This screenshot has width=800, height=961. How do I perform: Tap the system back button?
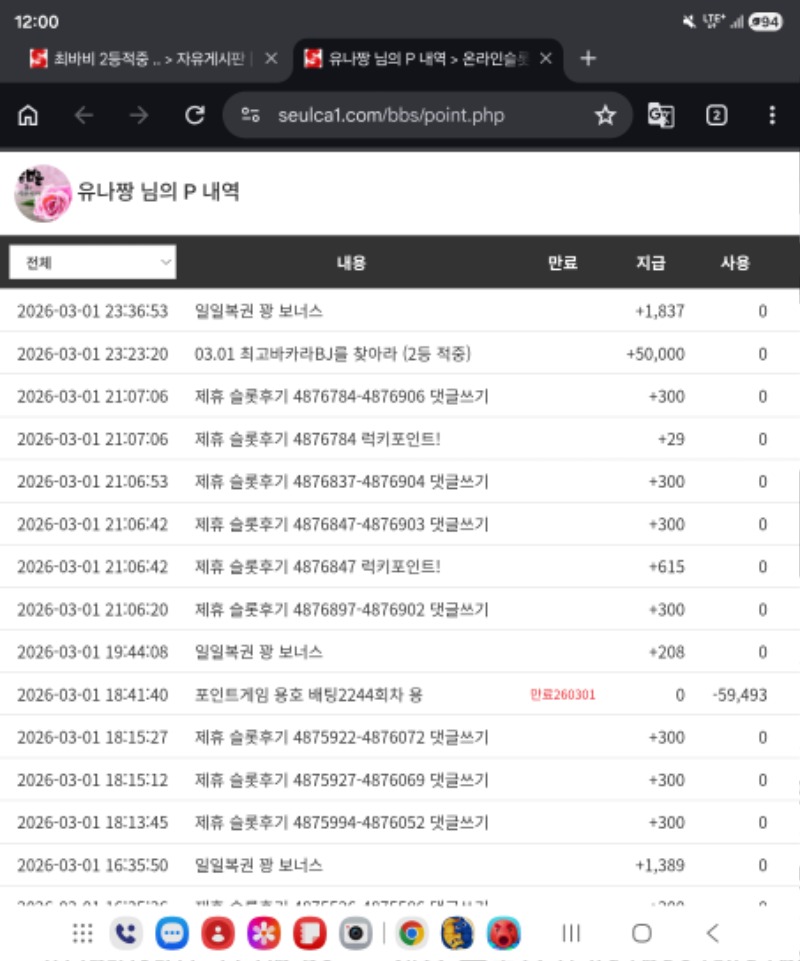click(712, 933)
